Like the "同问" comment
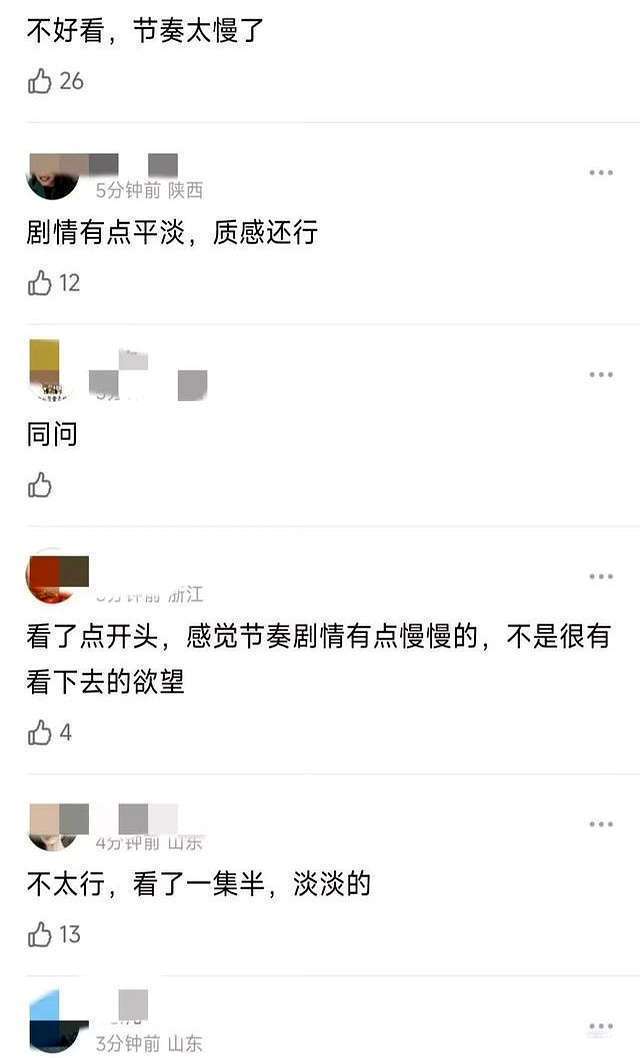640x1058 pixels. [40, 484]
